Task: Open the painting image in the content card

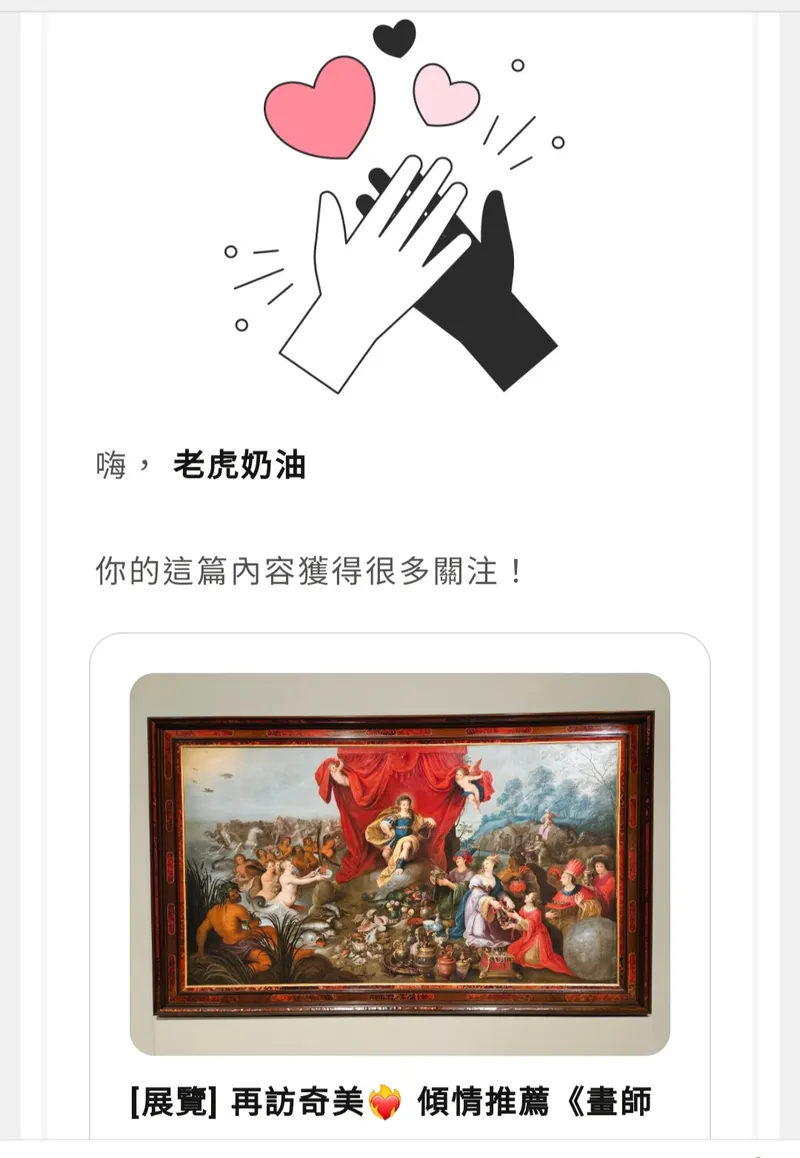Action: point(400,863)
